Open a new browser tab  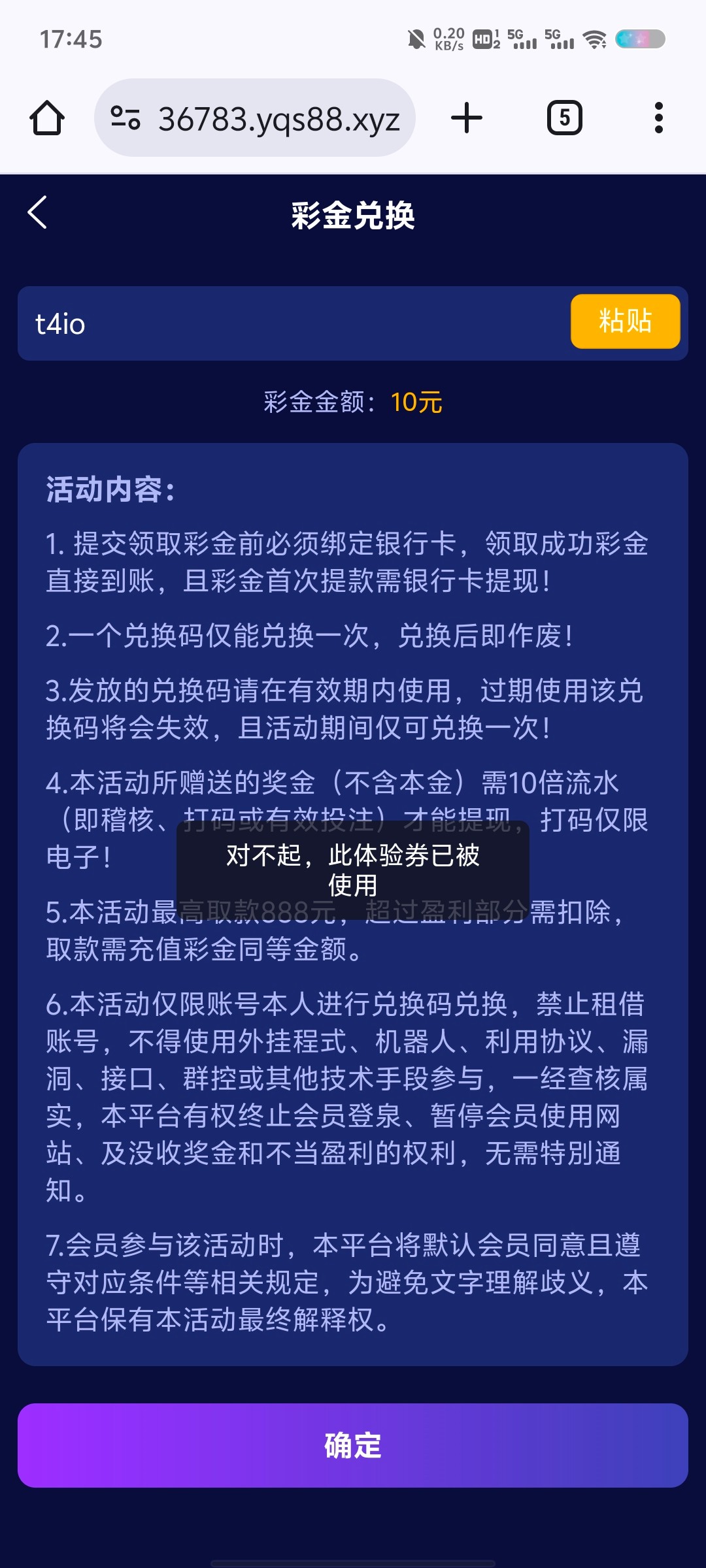467,118
